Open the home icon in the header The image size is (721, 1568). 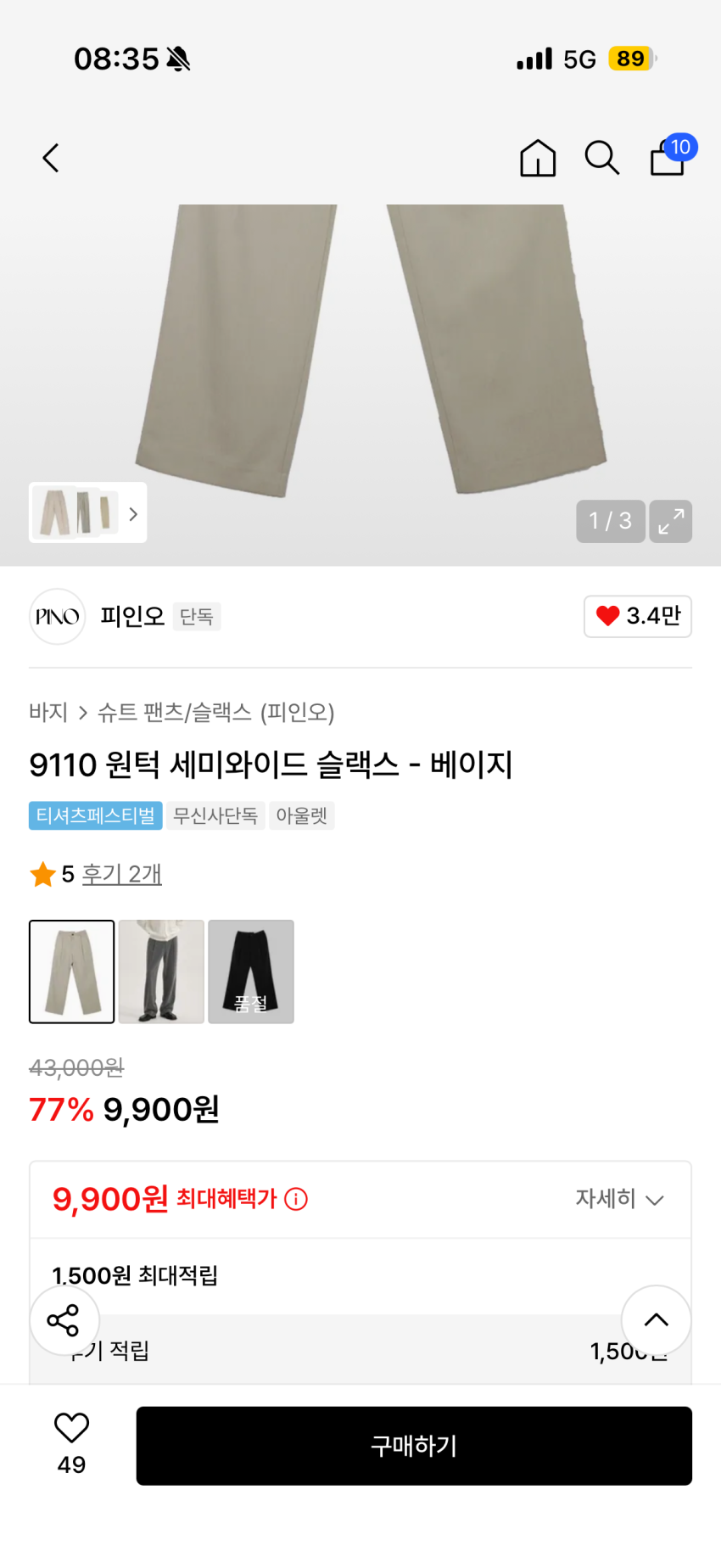coord(538,158)
